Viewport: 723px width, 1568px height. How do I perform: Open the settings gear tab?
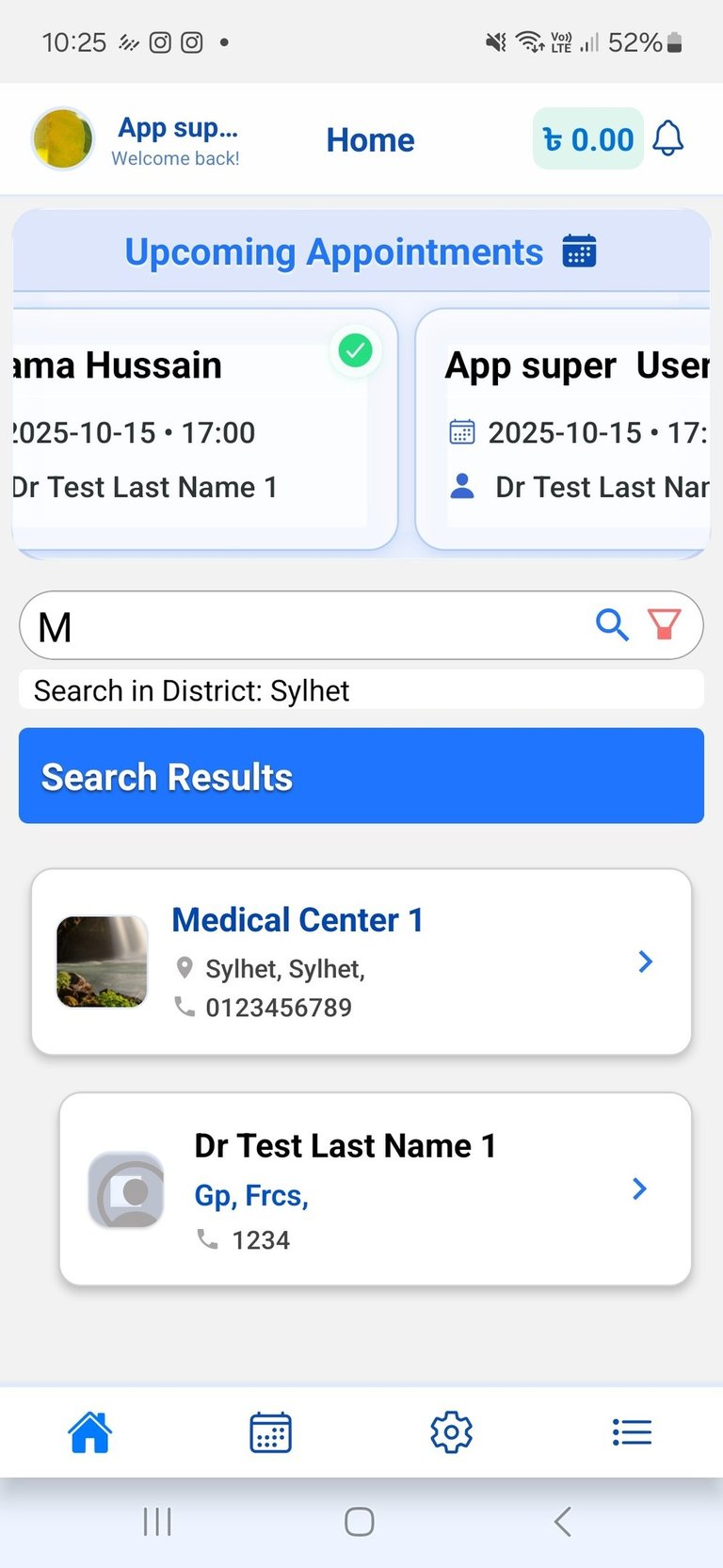point(451,1432)
